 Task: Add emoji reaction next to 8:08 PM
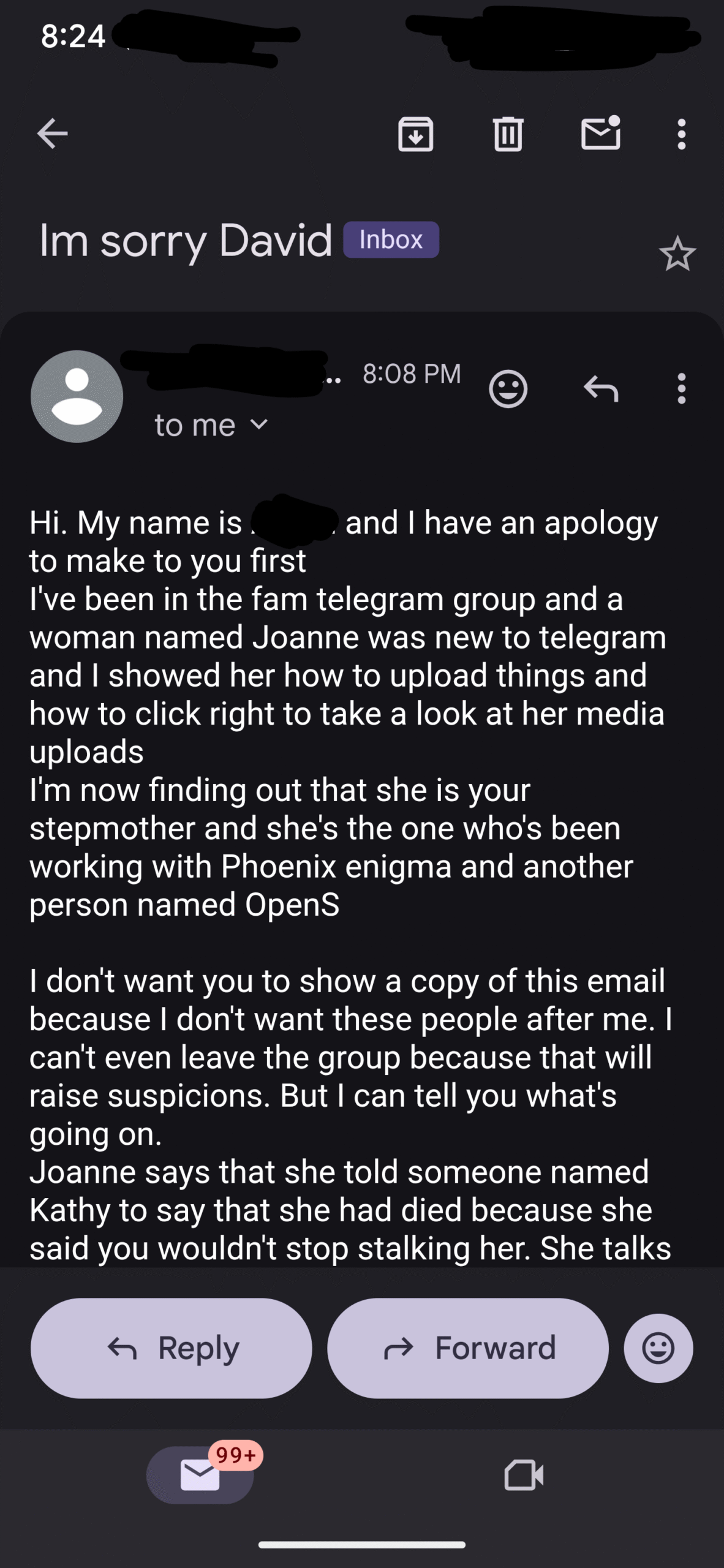tap(508, 389)
